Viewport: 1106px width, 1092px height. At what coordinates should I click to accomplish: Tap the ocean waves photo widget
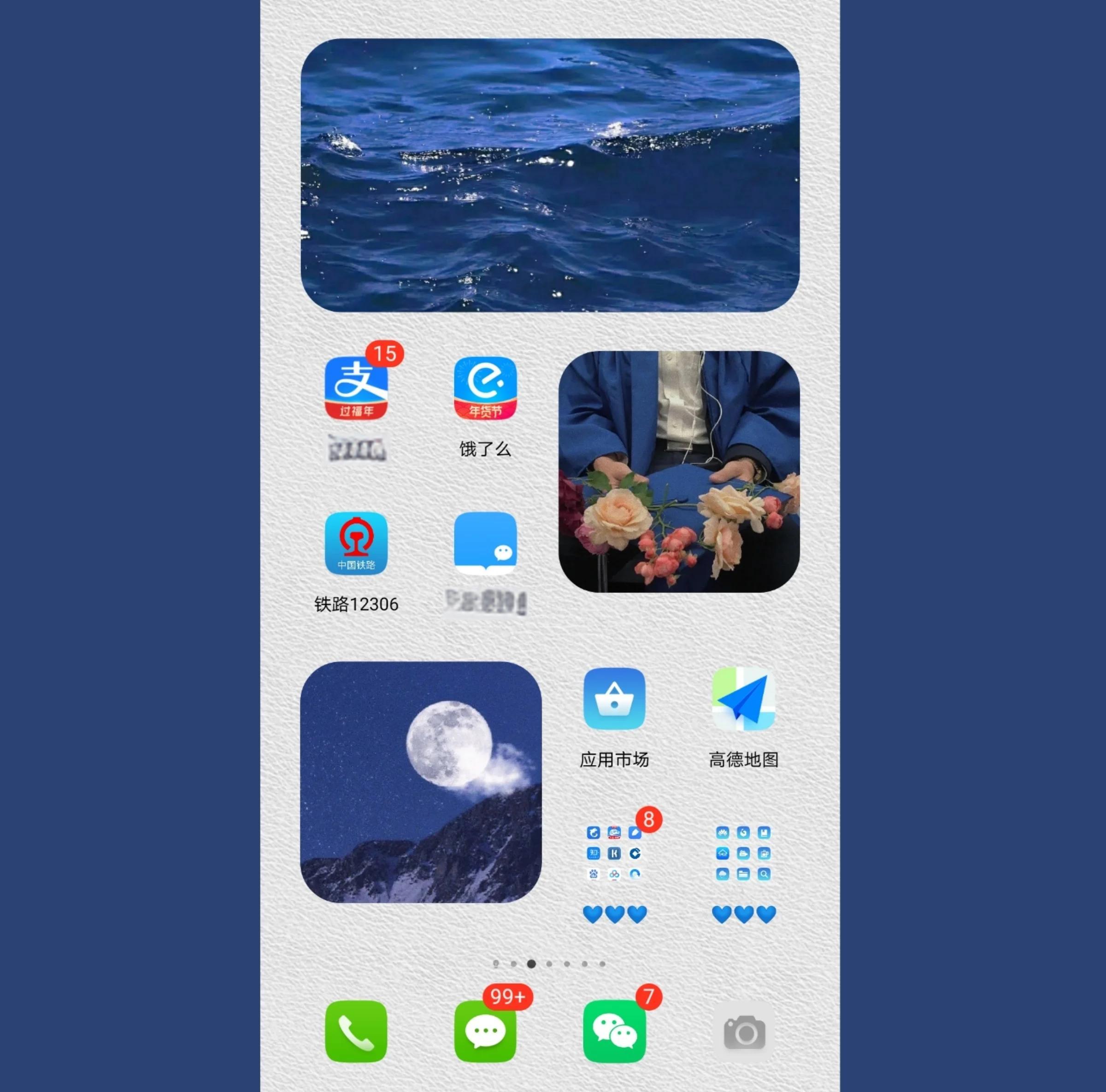[550, 175]
